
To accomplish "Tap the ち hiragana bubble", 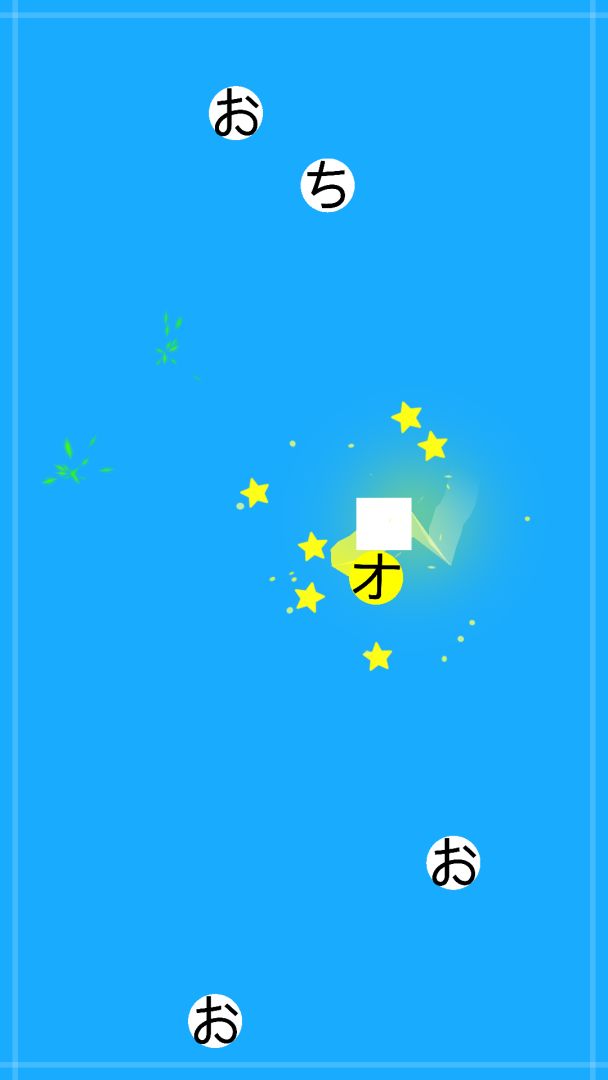I will coord(327,186).
